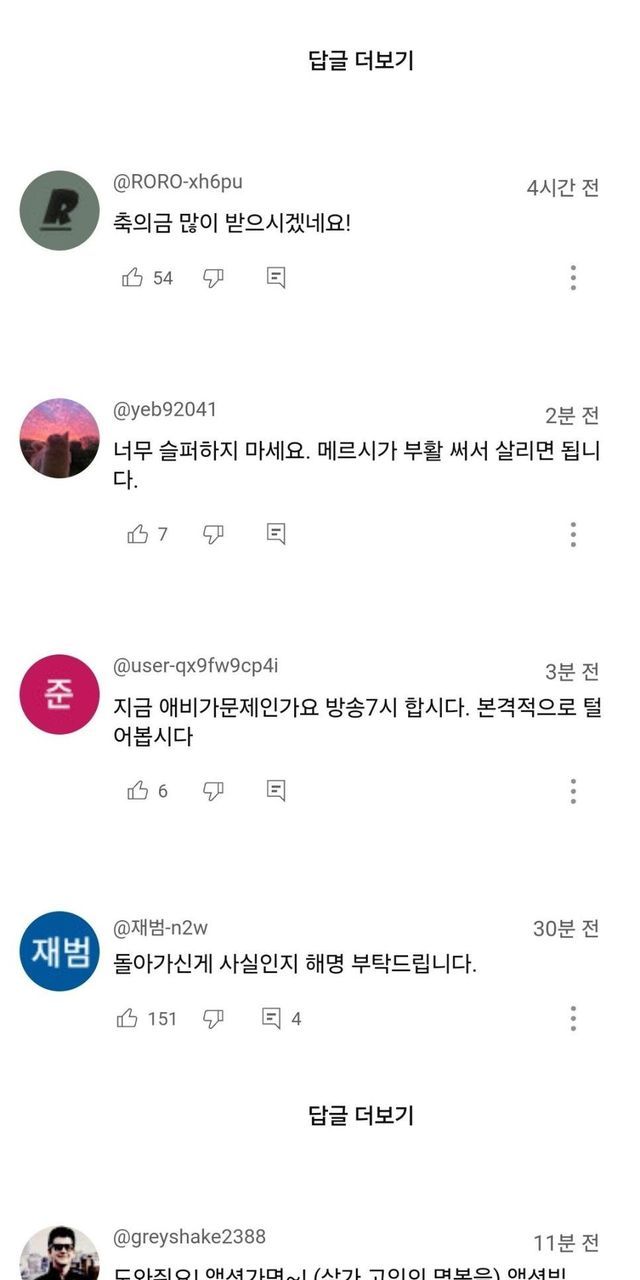Open more options on @user-qx9fw9cp4i's comment
This screenshot has width=640, height=1280.
click(x=573, y=791)
